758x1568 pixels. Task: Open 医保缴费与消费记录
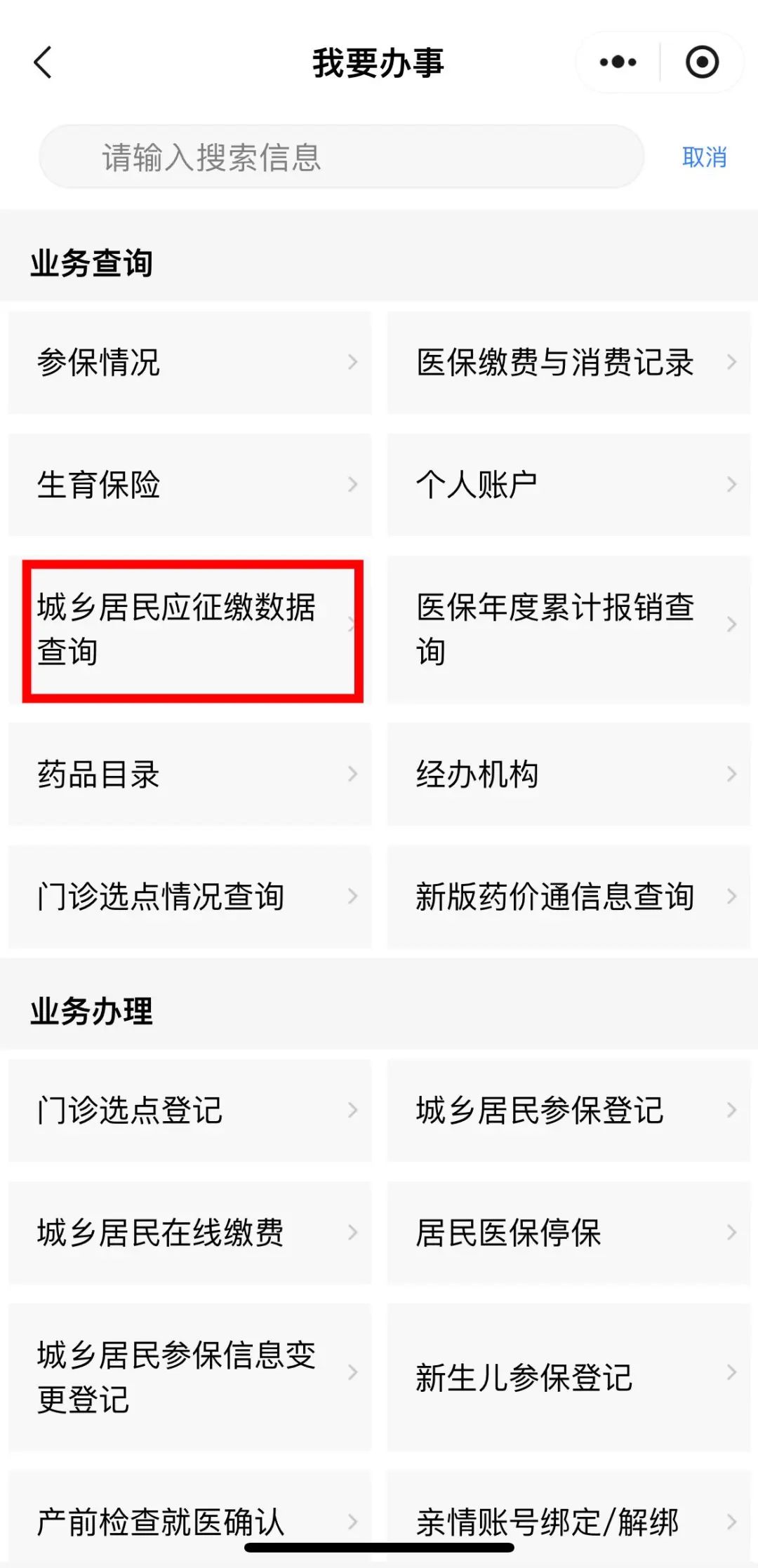pos(568,363)
